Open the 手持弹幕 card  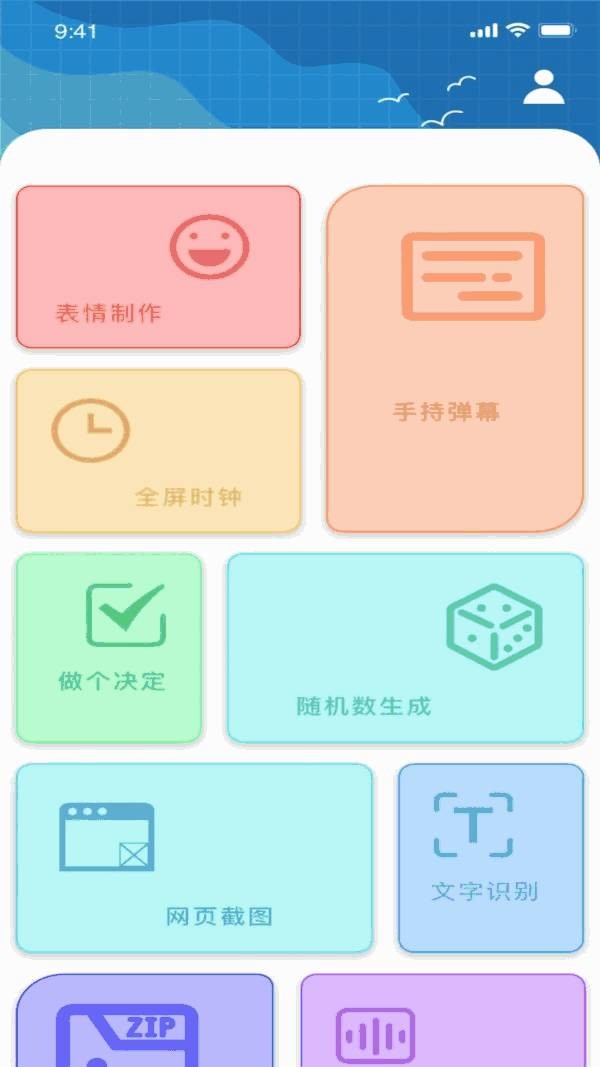click(x=455, y=359)
